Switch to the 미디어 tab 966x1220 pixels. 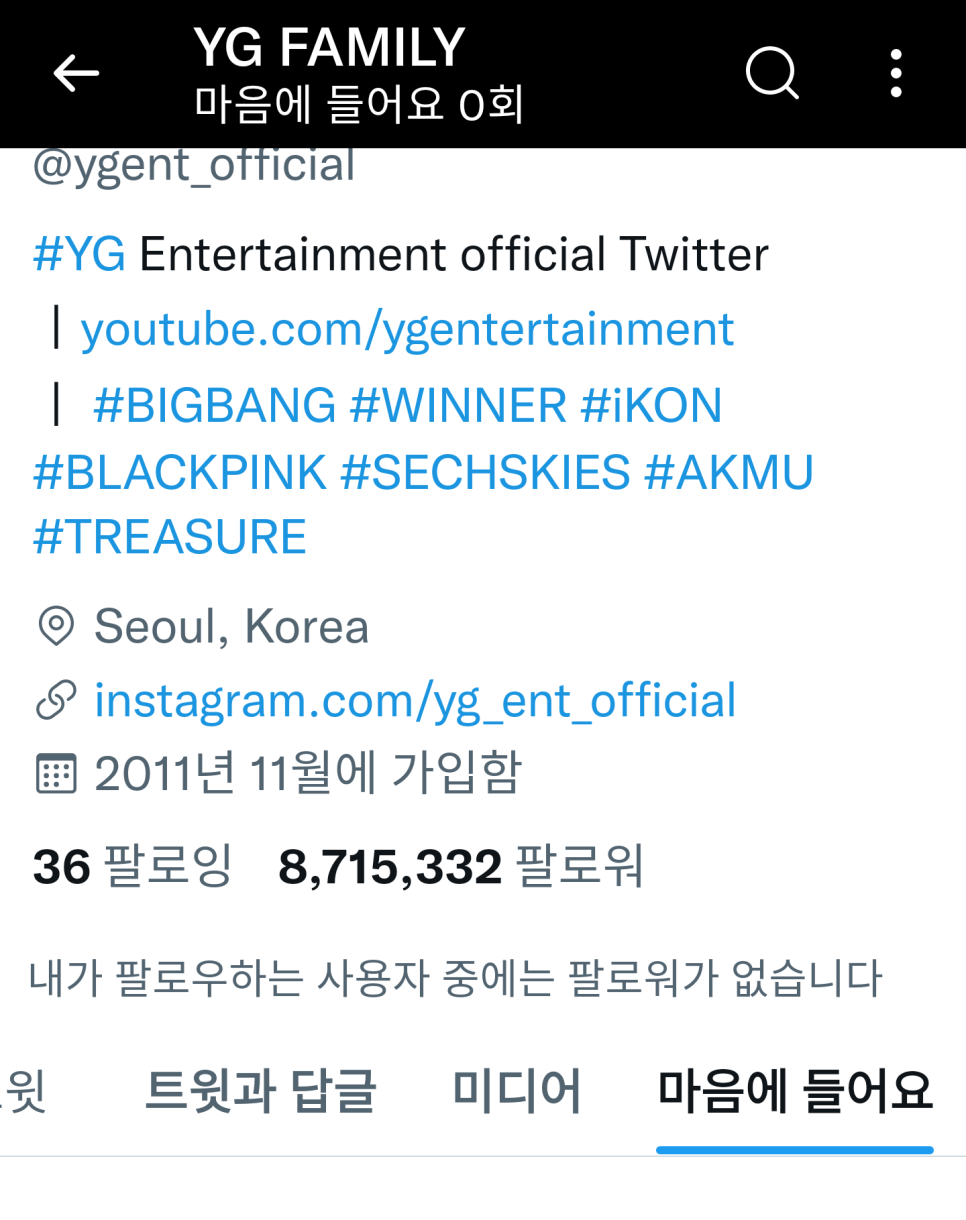[516, 1091]
